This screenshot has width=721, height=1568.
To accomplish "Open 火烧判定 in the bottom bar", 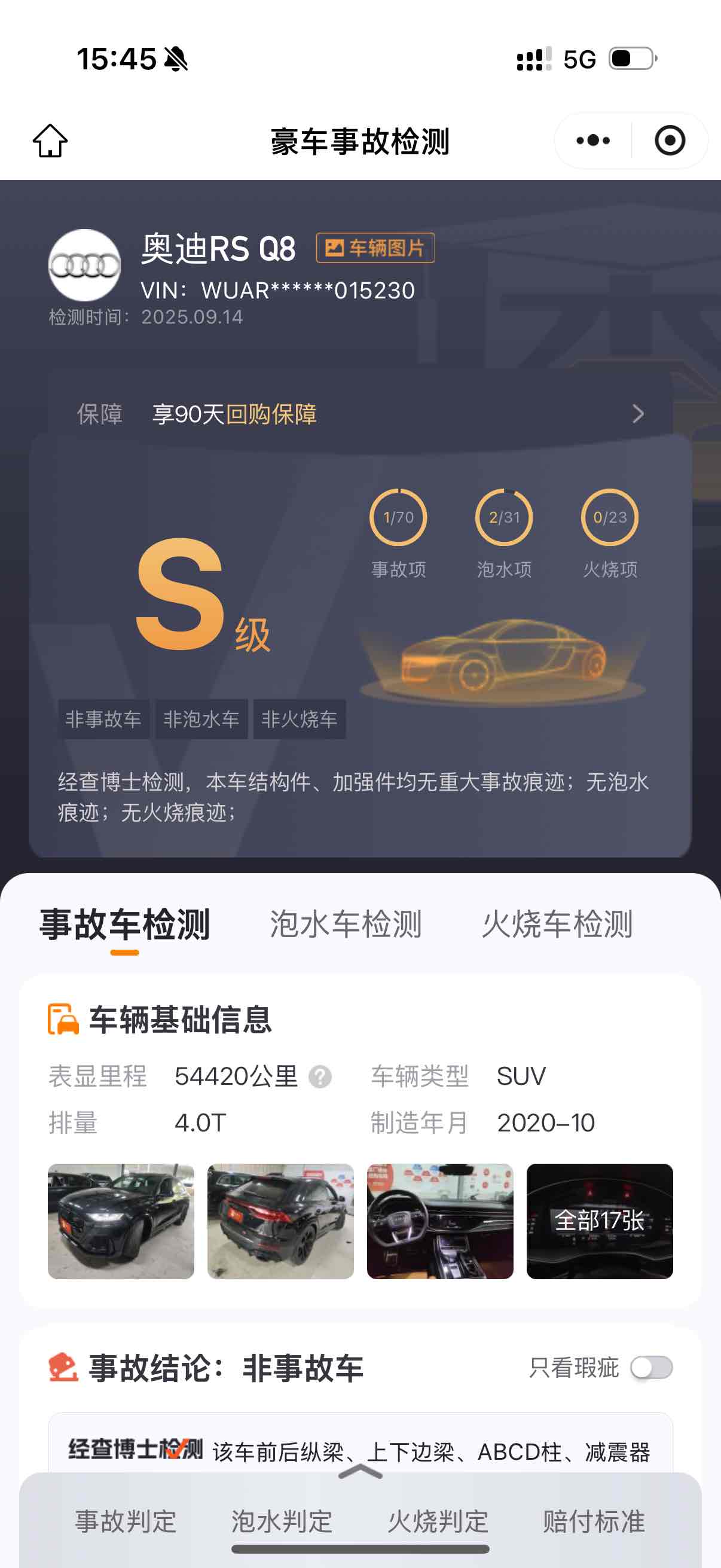I will click(438, 1521).
